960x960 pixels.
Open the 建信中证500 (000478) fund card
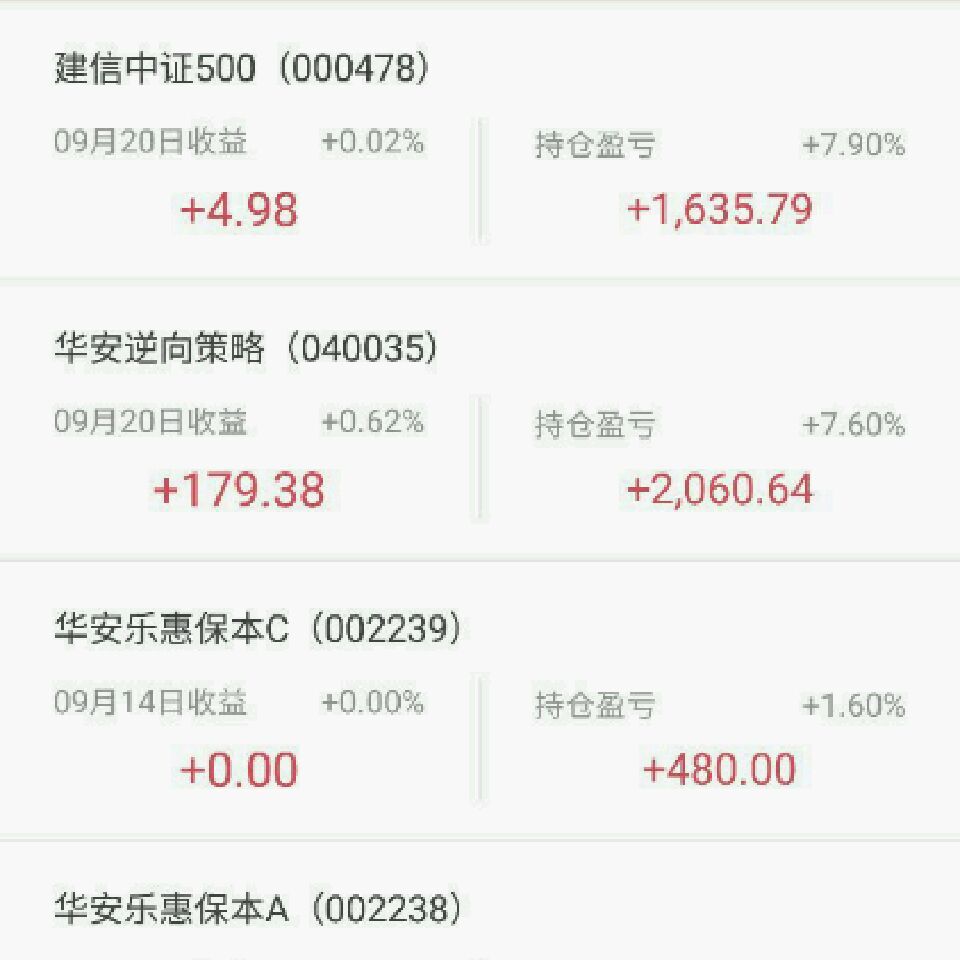click(242, 68)
